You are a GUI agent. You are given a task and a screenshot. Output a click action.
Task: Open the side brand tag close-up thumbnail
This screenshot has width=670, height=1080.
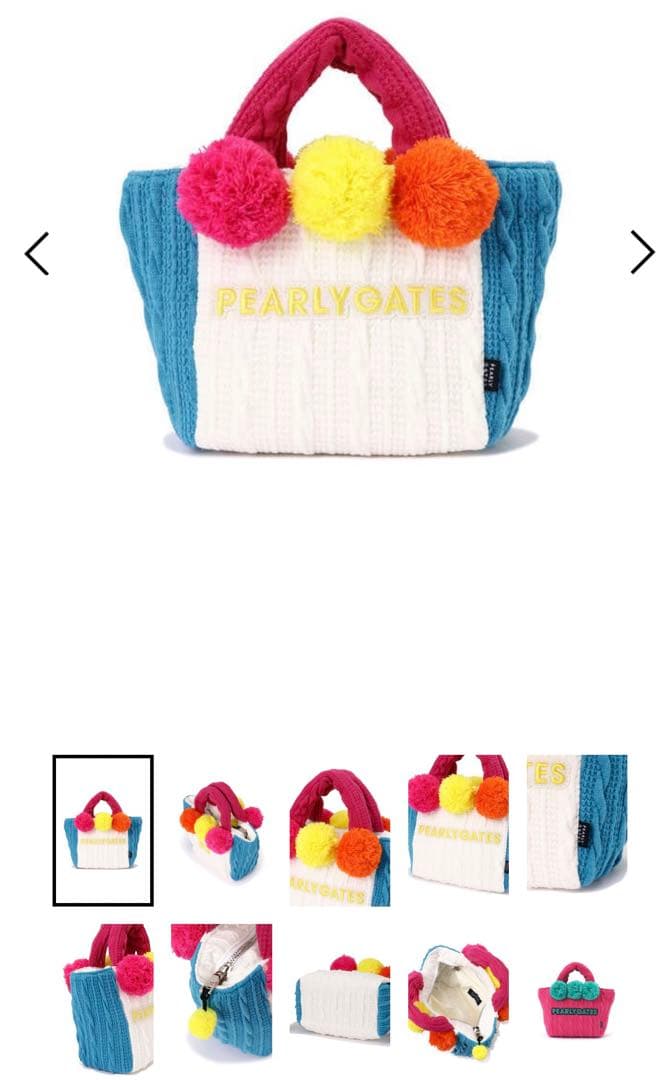click(577, 822)
